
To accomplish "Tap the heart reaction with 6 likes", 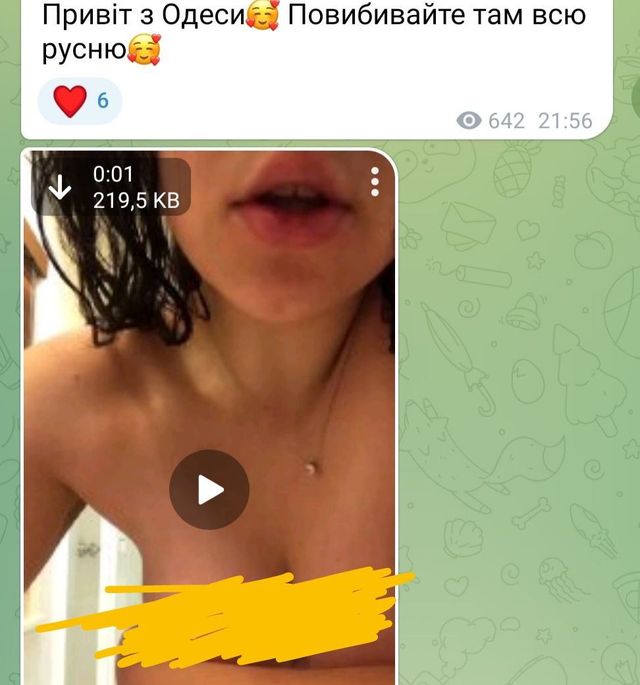I will [79, 101].
